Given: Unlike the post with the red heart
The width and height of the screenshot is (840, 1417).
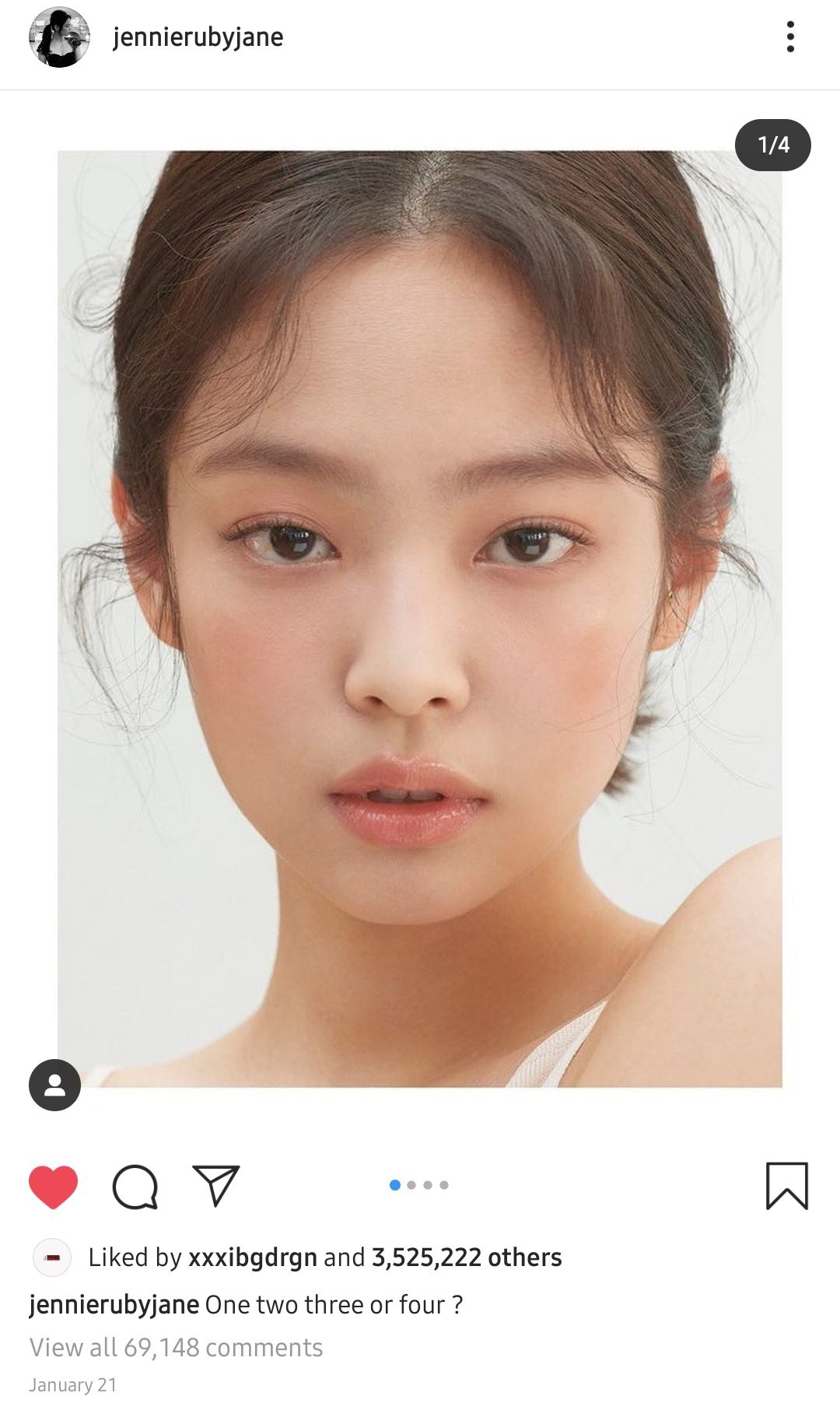Looking at the screenshot, I should 53,1187.
